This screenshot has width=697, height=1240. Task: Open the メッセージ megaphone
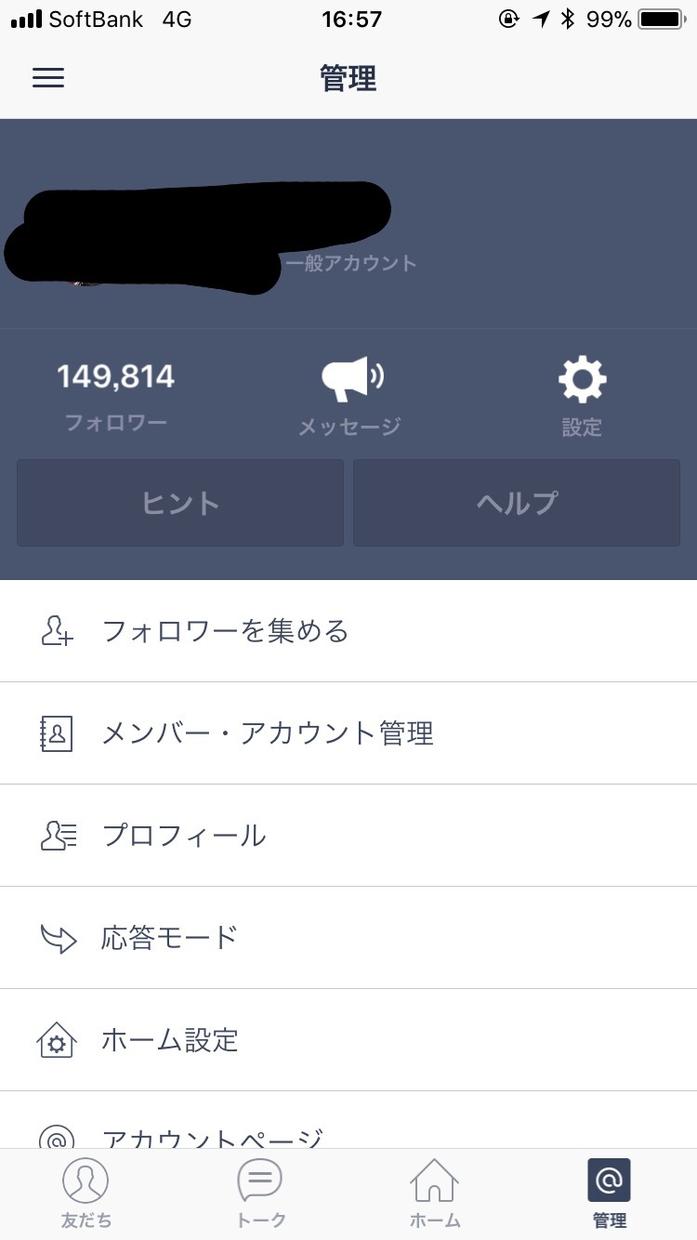(350, 395)
